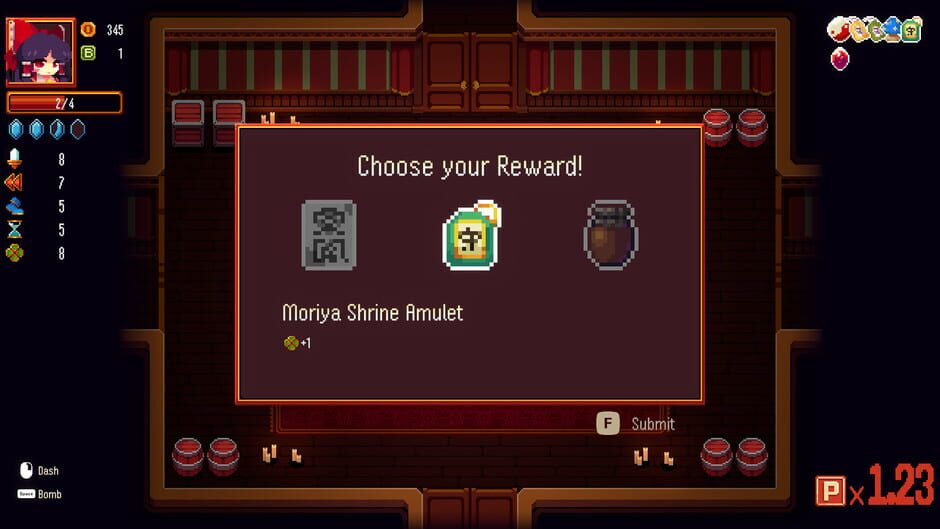The width and height of the screenshot is (940, 529).
Task: Submit the selected reward
Action: tap(637, 424)
